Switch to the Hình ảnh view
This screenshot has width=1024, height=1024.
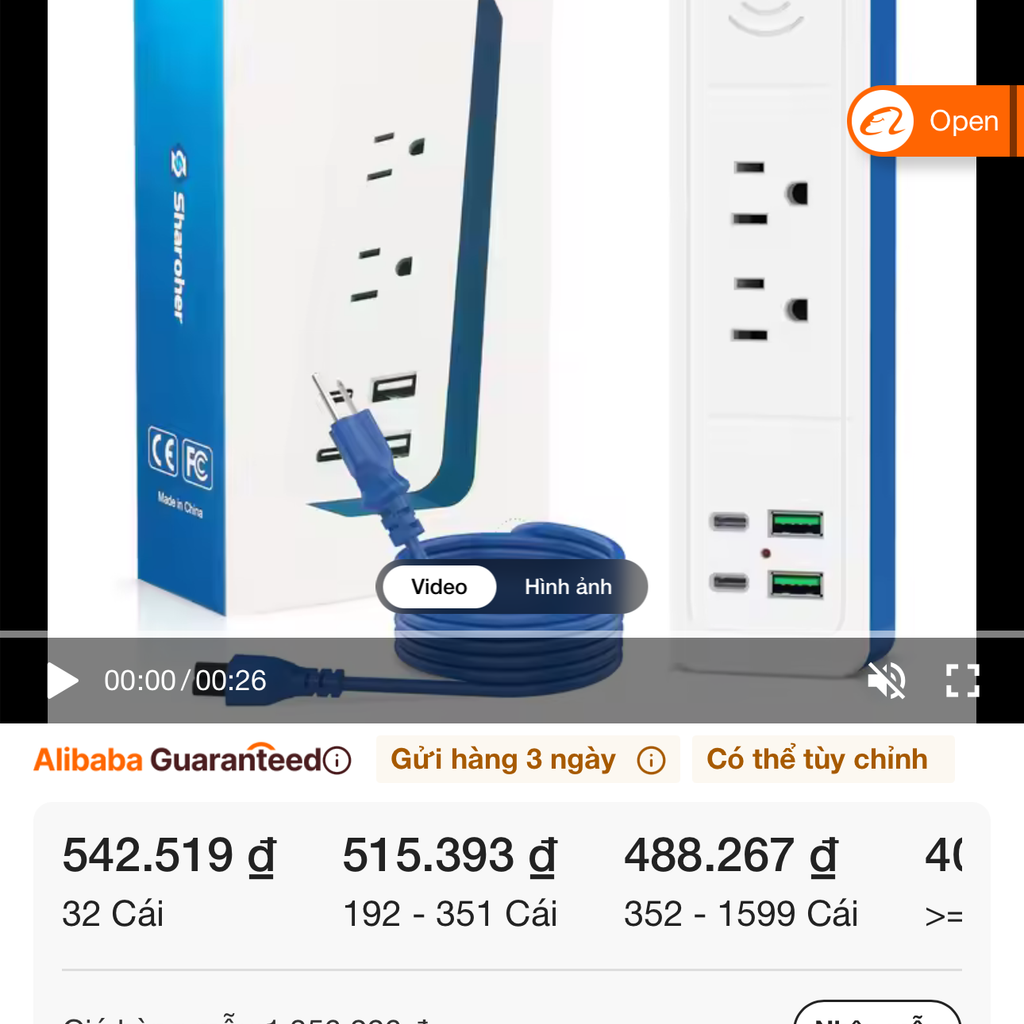568,587
